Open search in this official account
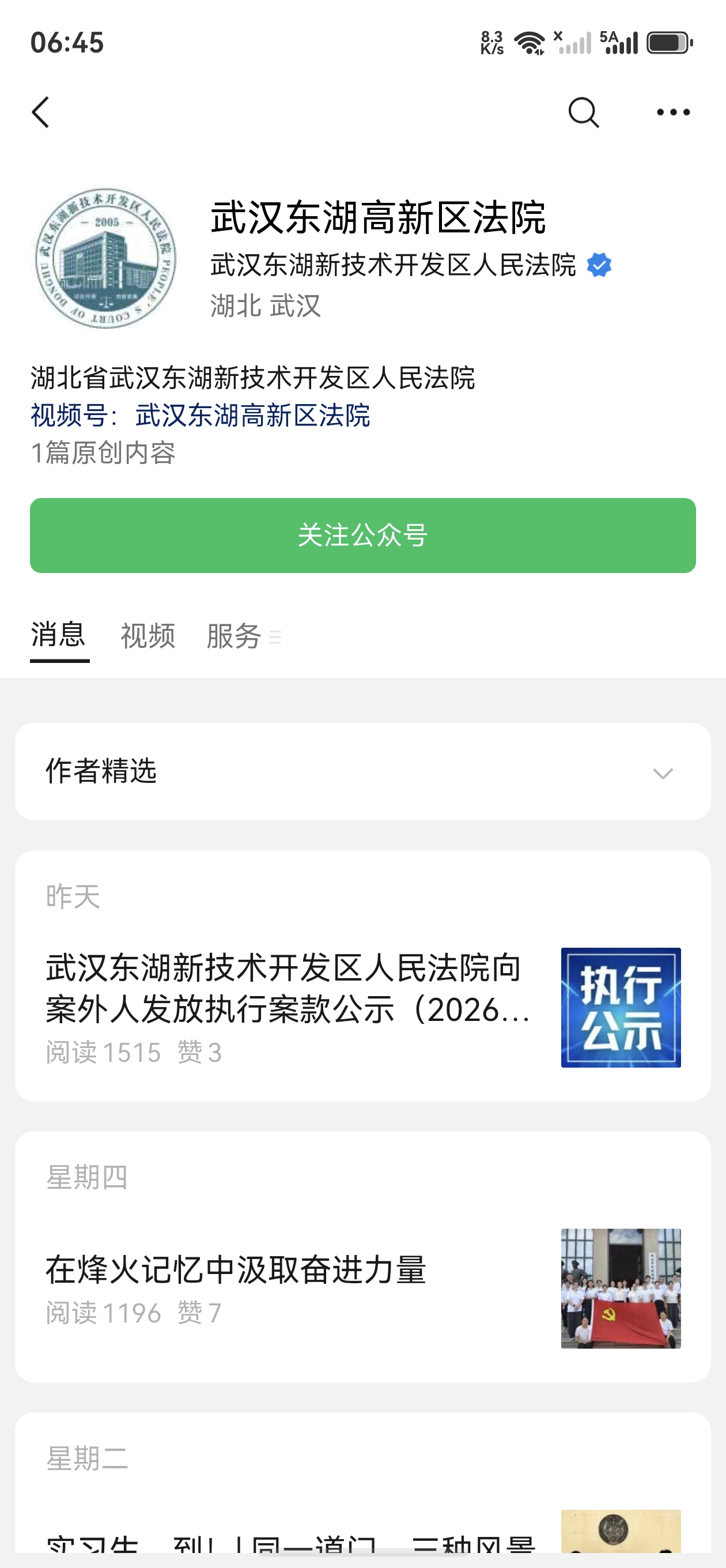This screenshot has height=1568, width=726. (x=583, y=112)
